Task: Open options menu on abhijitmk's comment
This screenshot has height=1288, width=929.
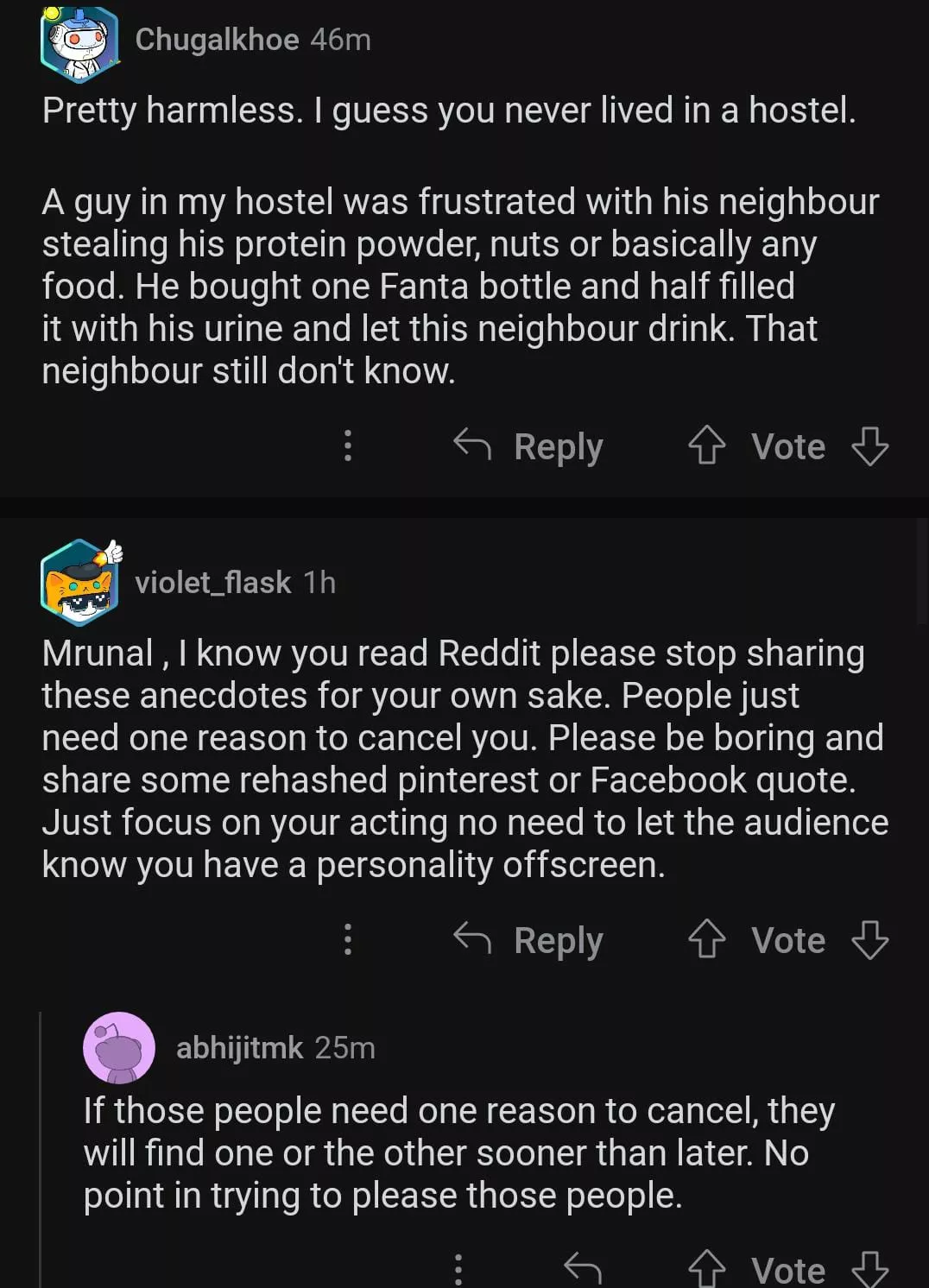Action: [x=458, y=1269]
